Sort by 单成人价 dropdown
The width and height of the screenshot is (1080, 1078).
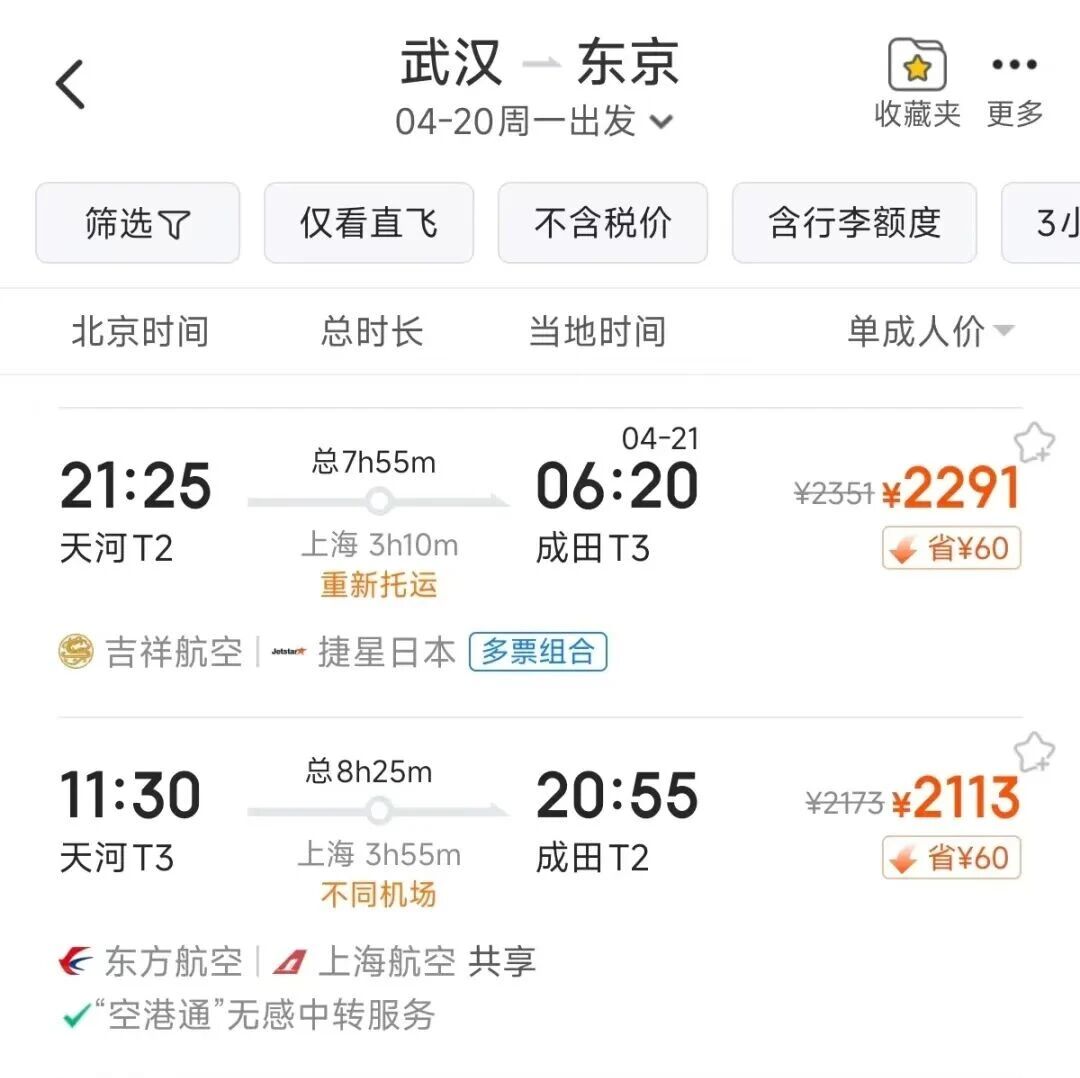point(930,331)
